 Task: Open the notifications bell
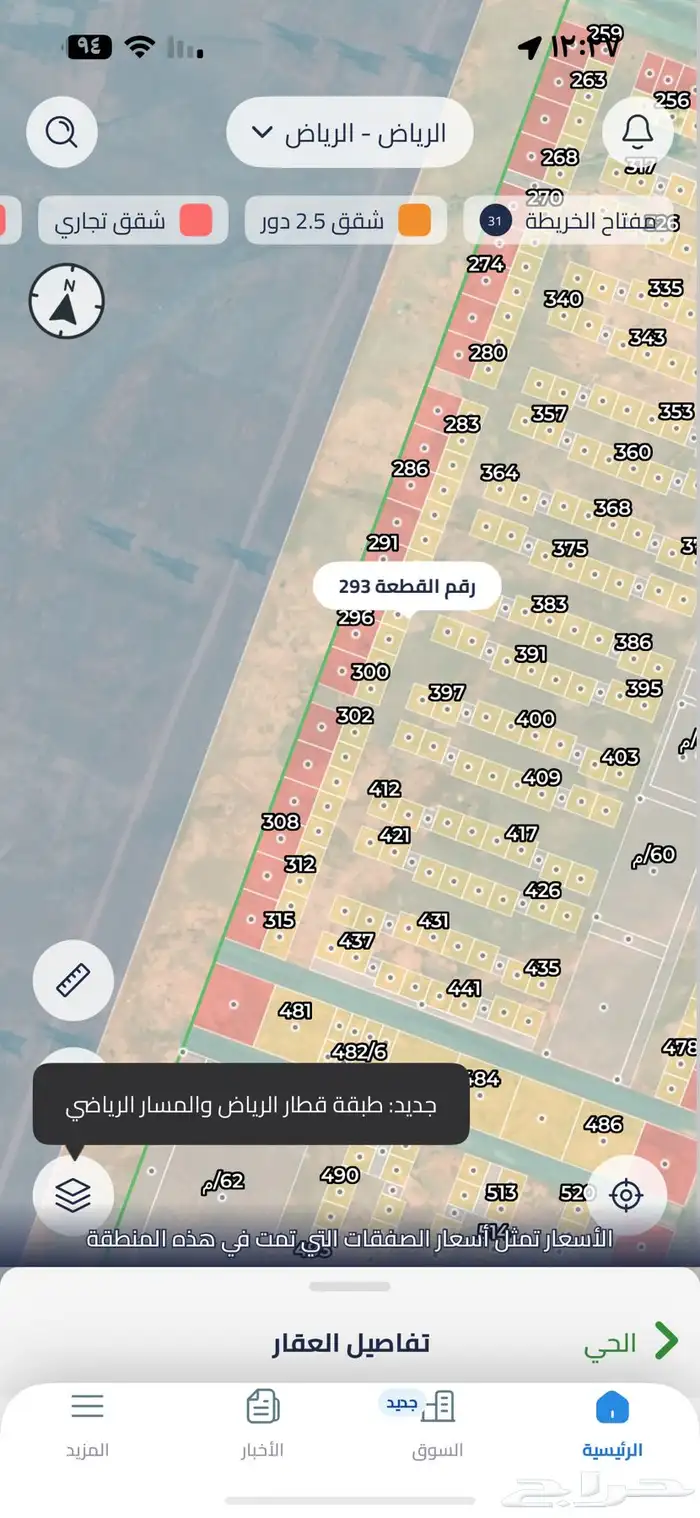[x=637, y=131]
